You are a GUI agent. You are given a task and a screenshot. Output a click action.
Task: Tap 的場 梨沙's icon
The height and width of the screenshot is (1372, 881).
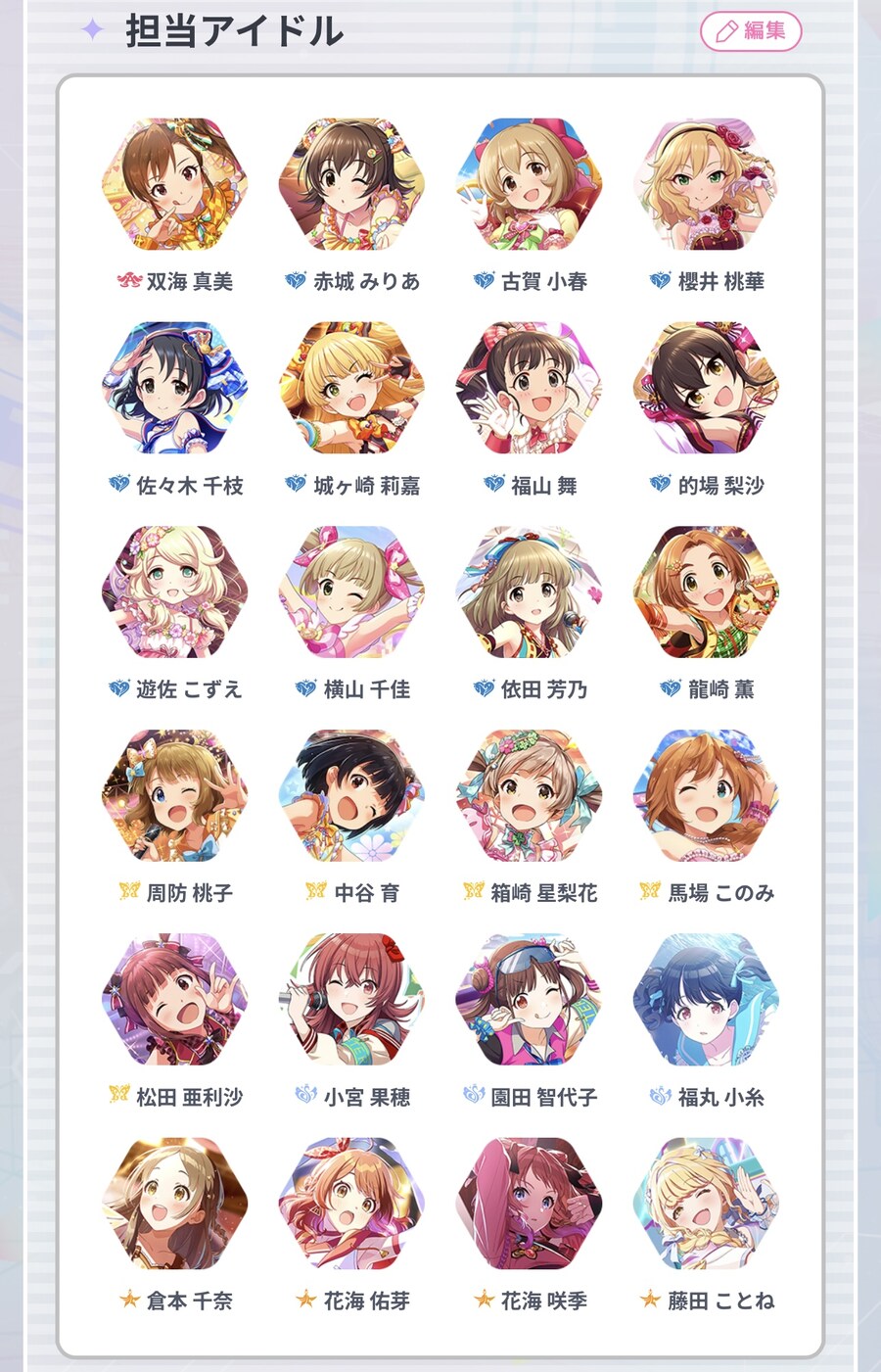click(x=706, y=389)
